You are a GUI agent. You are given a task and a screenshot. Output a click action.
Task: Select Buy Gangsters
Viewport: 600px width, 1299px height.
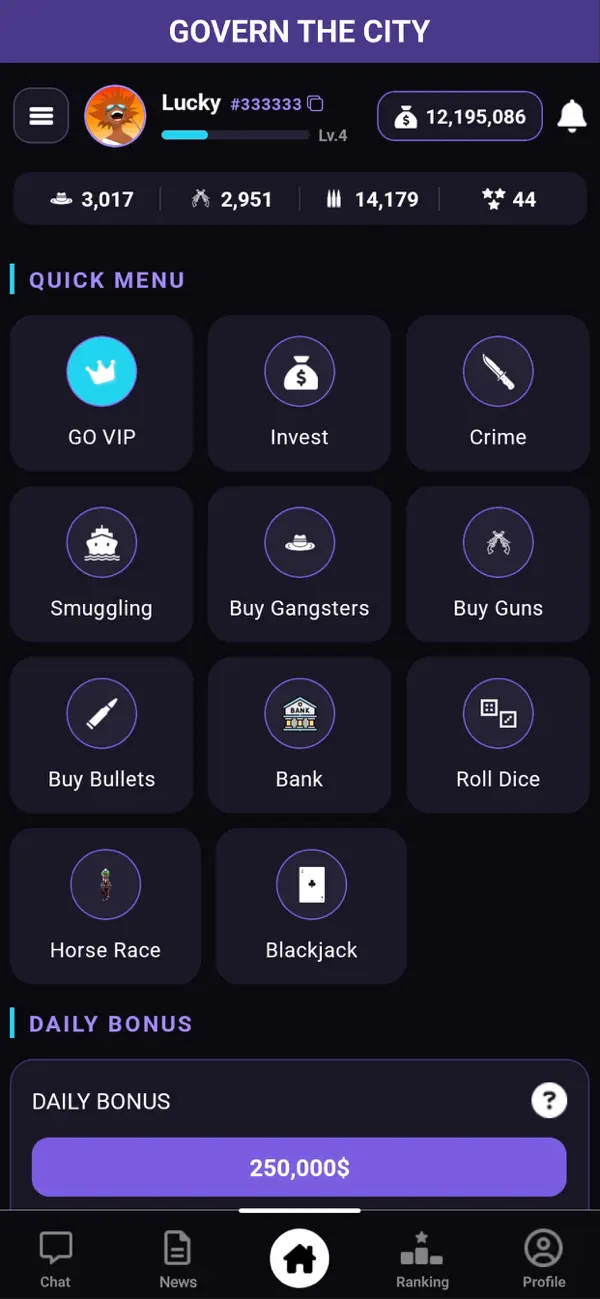pos(299,564)
